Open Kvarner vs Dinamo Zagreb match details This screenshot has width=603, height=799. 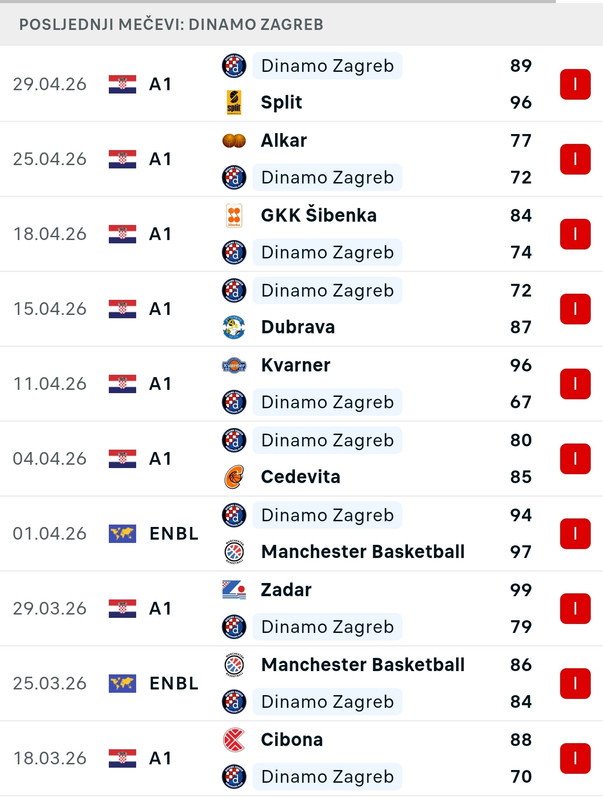pyautogui.click(x=300, y=384)
